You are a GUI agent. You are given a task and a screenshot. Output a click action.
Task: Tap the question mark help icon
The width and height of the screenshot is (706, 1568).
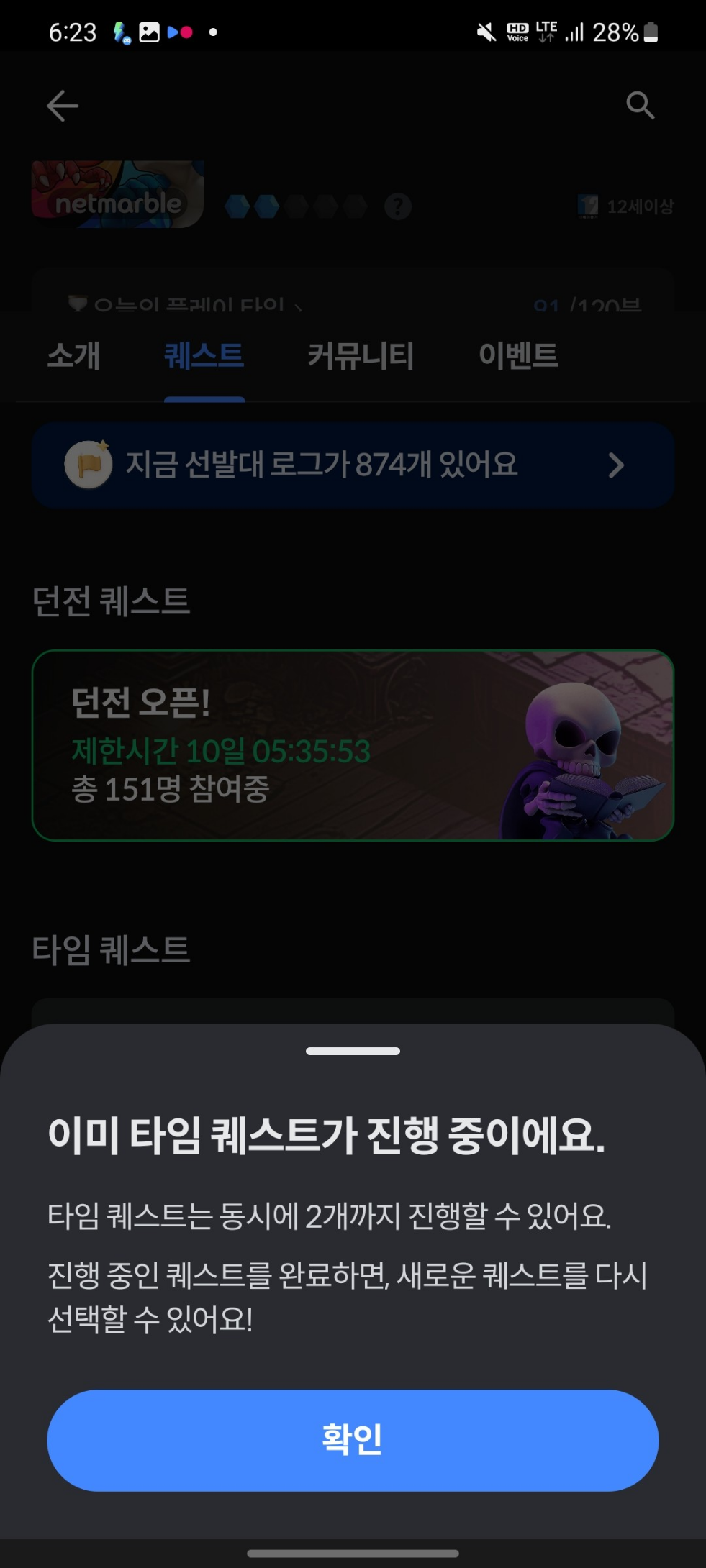point(398,207)
